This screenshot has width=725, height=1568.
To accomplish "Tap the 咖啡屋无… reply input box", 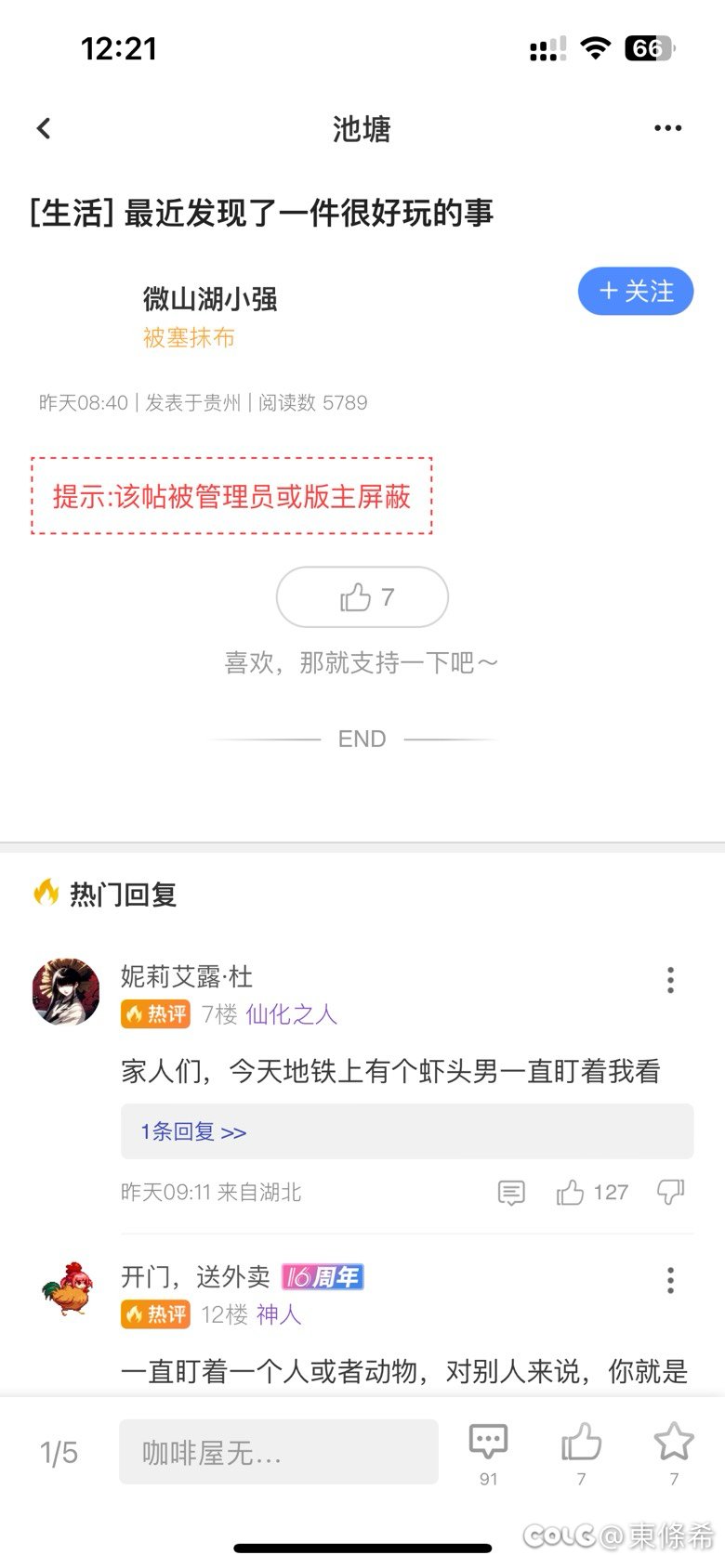I will click(278, 1452).
